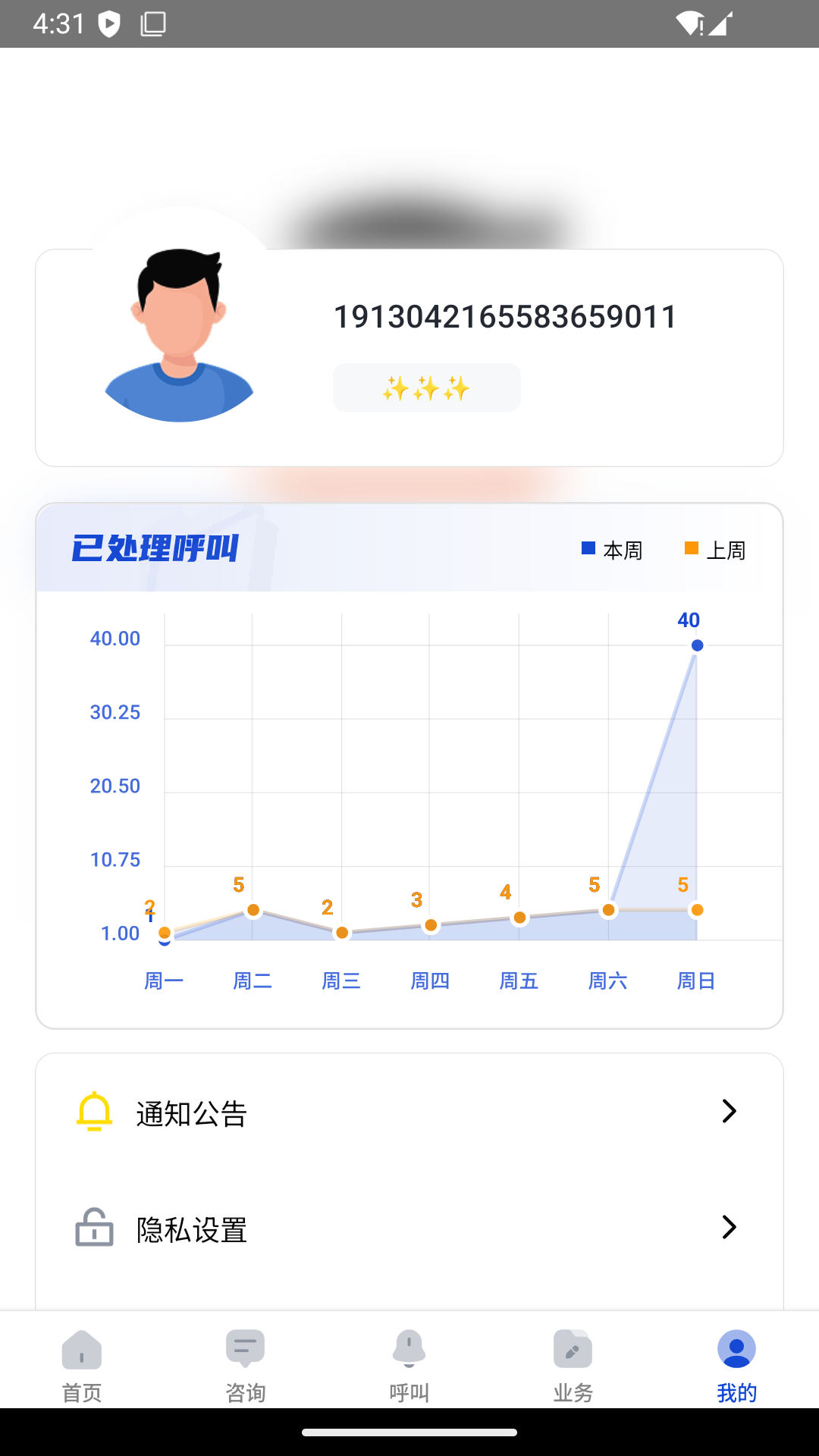The height and width of the screenshot is (1456, 819).
Task: Open 隐私设置 using its chevron arrow
Action: 730,1227
